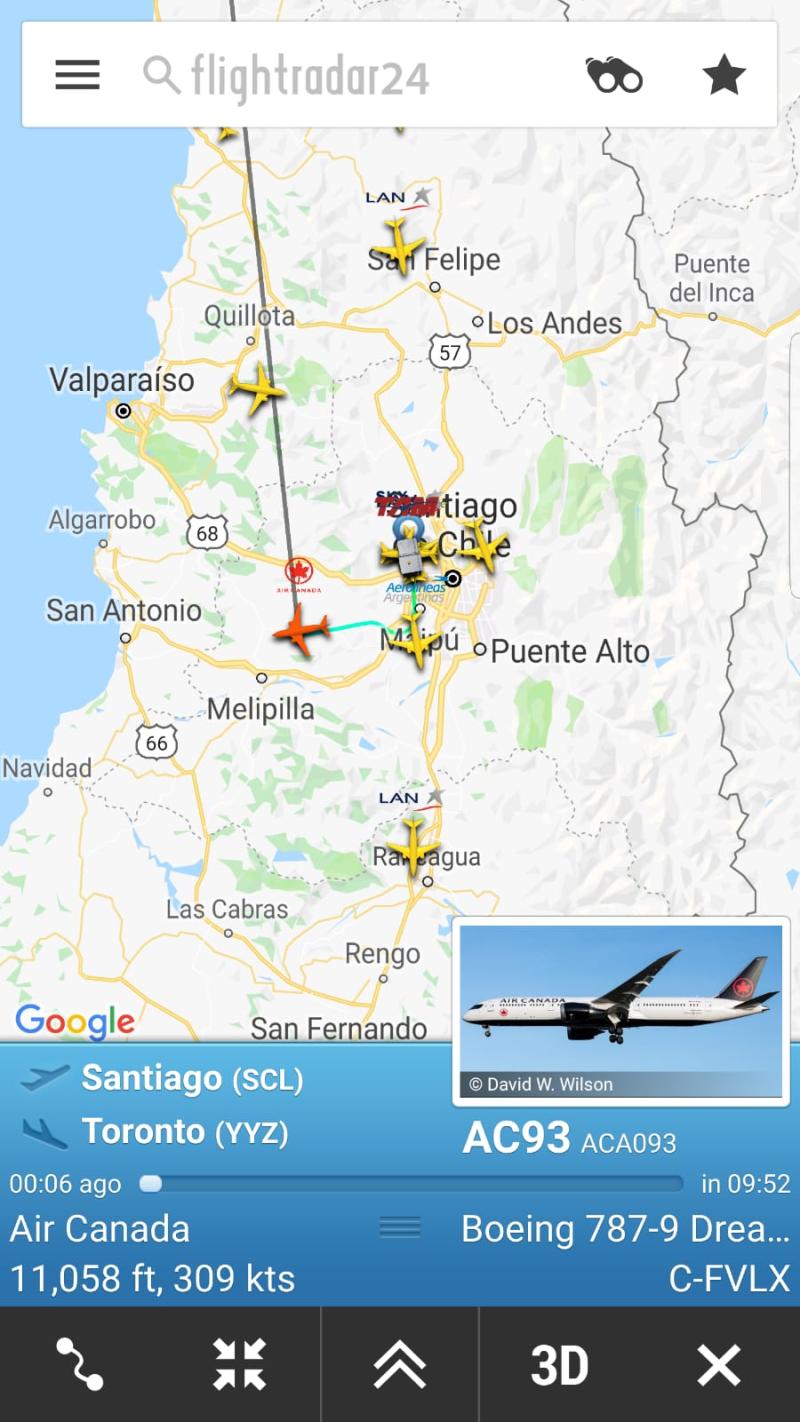Switch to 3D view
The height and width of the screenshot is (1422, 800).
tap(559, 1364)
